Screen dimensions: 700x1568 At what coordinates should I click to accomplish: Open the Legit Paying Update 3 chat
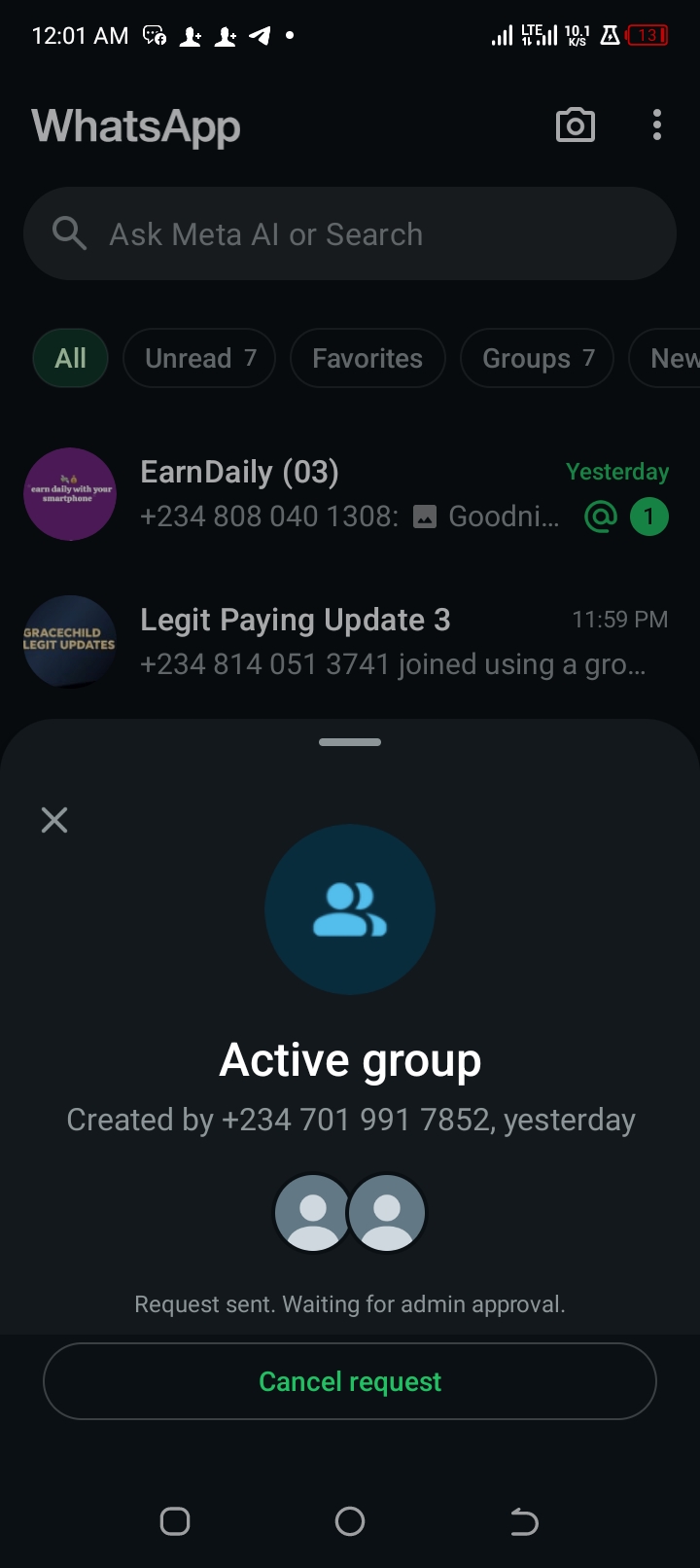click(x=350, y=642)
